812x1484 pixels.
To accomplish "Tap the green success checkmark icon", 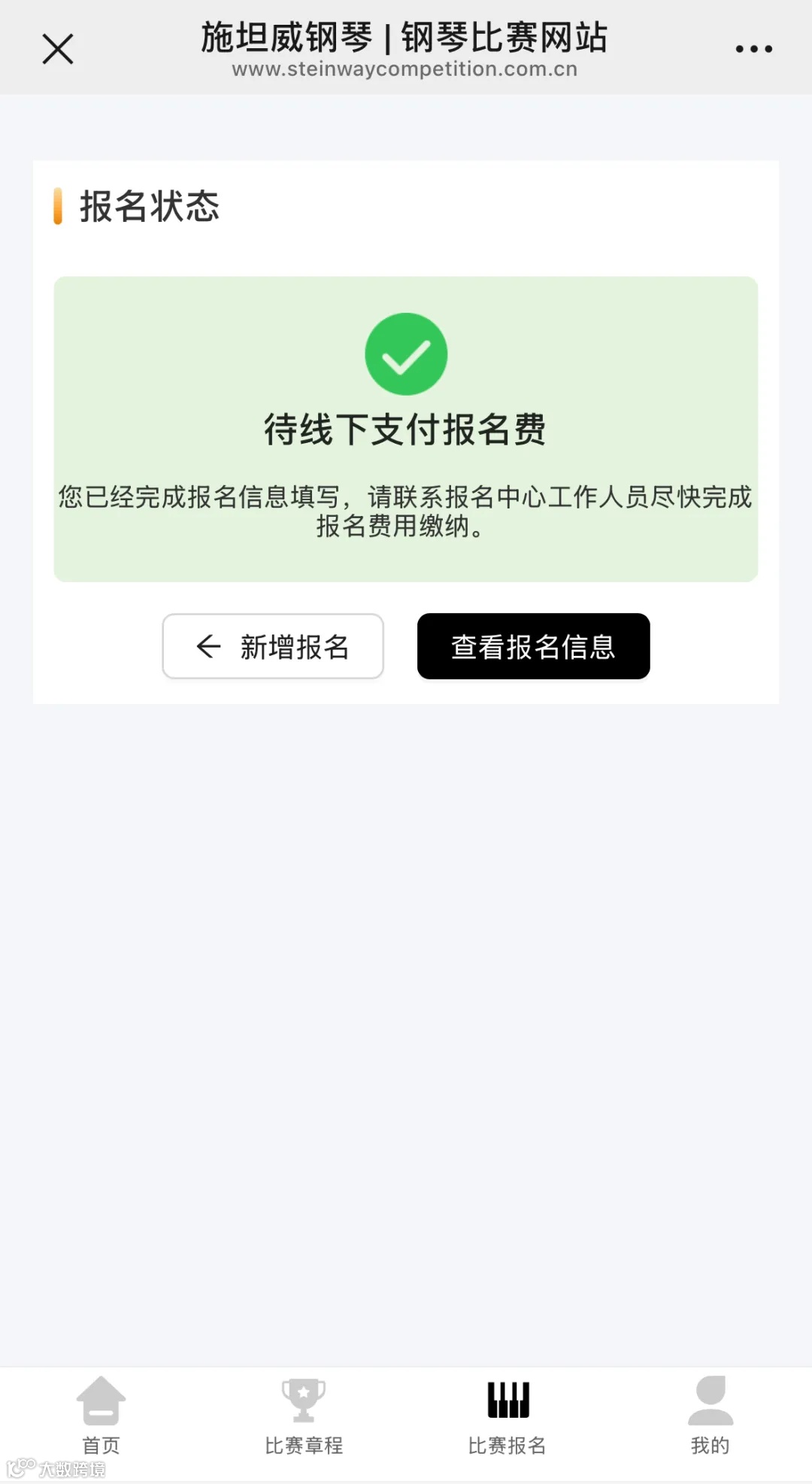I will pyautogui.click(x=406, y=352).
